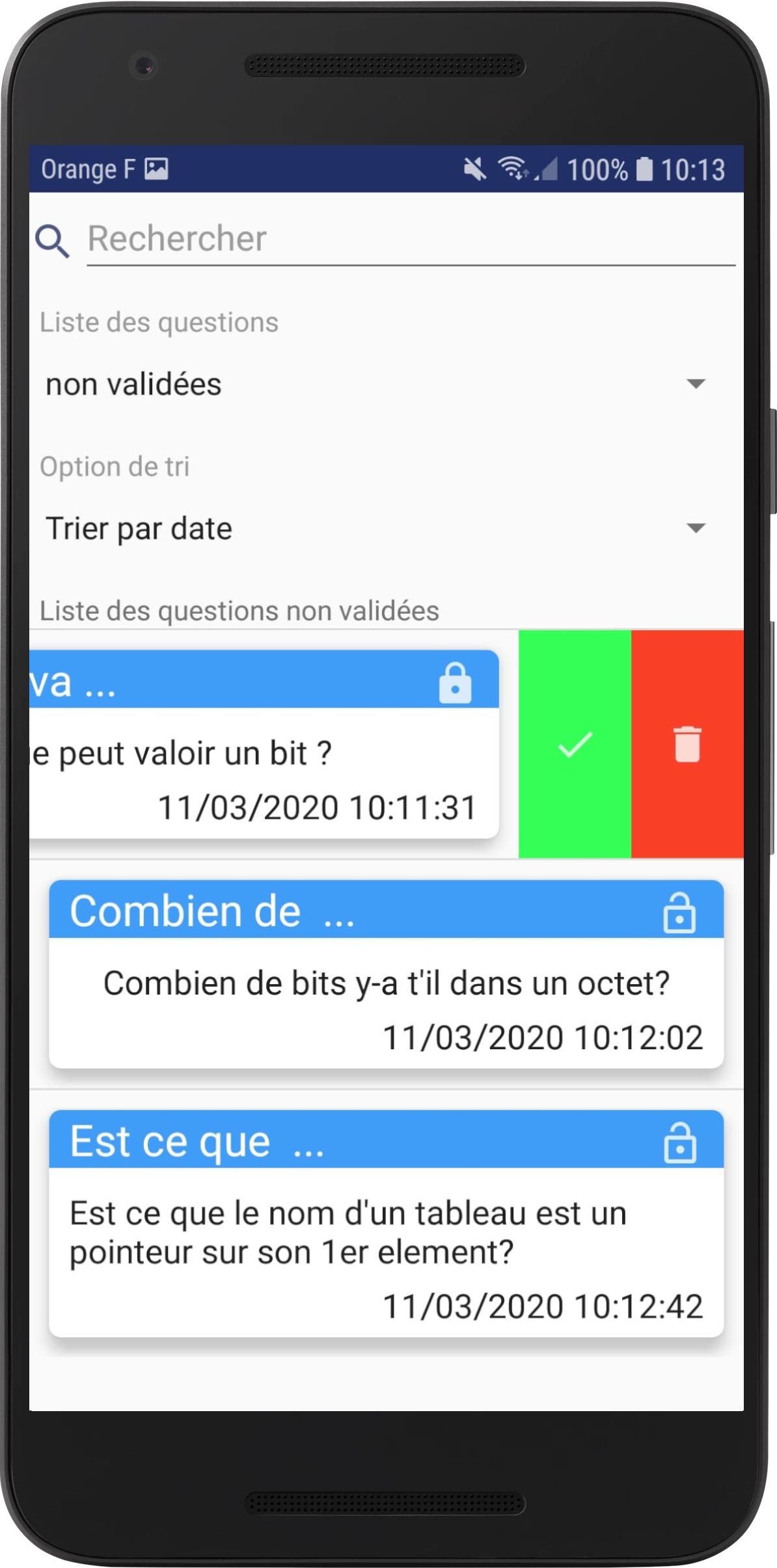Tap the lock icon on 'Est ce que' card
This screenshot has height=1568, width=777.
679,1142
